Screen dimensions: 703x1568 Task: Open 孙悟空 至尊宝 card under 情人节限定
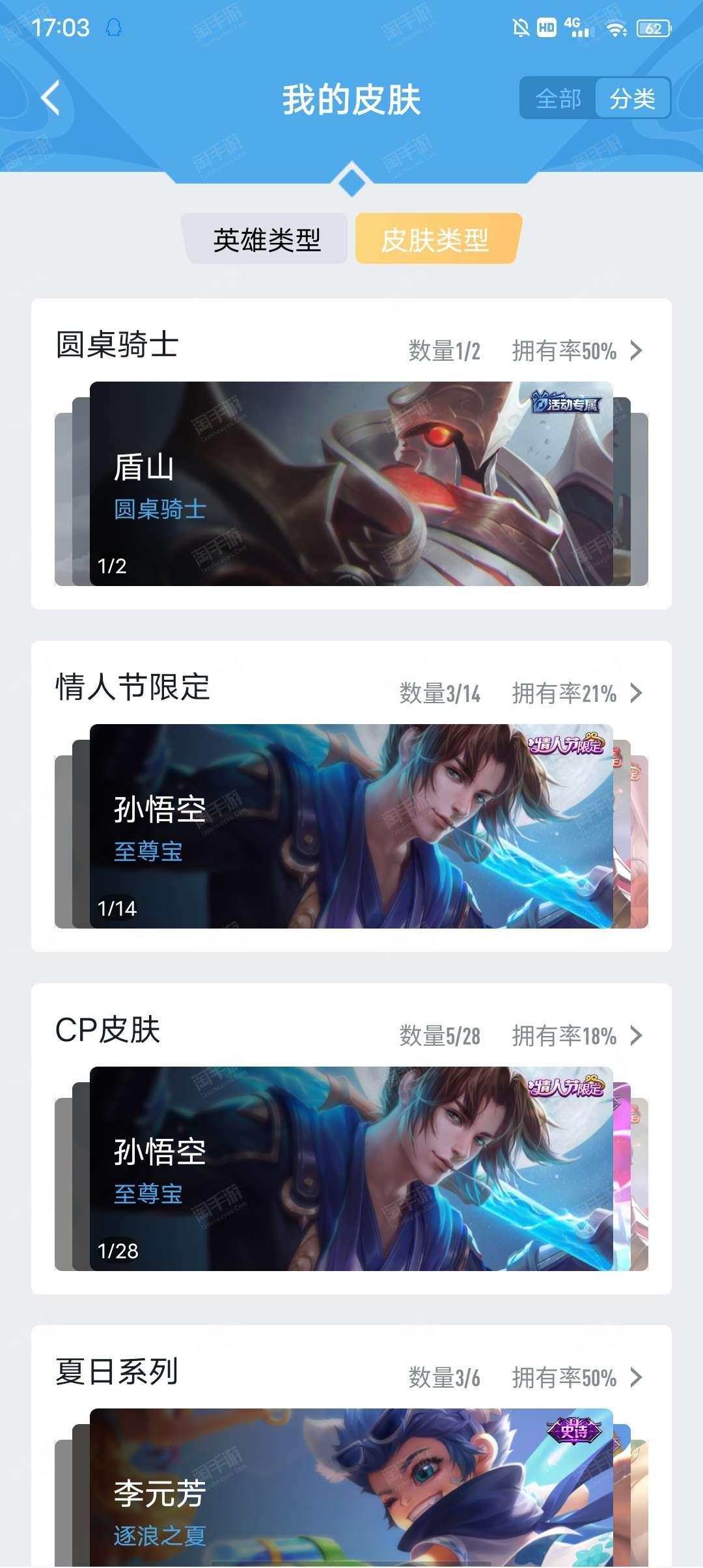pyautogui.click(x=351, y=826)
